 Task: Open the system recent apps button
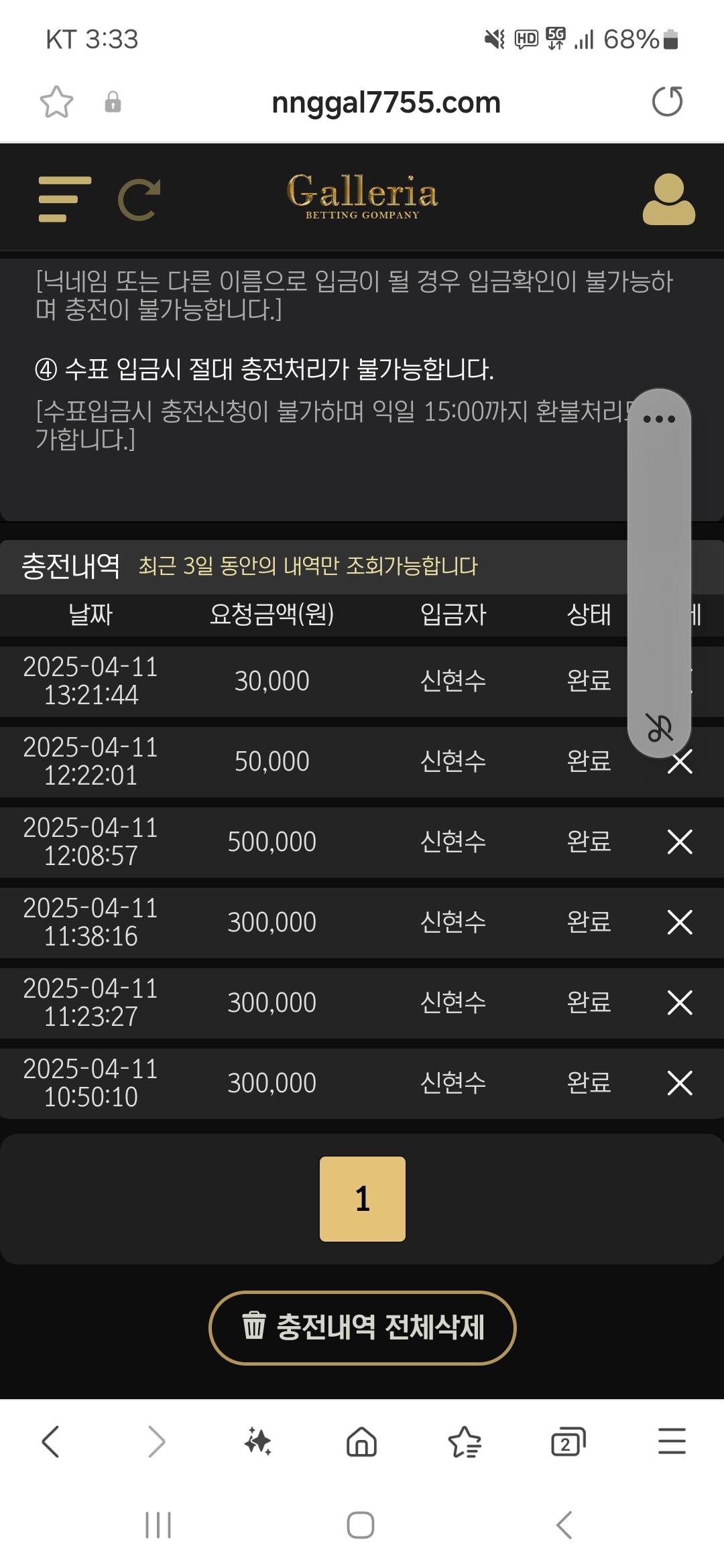click(x=158, y=1525)
